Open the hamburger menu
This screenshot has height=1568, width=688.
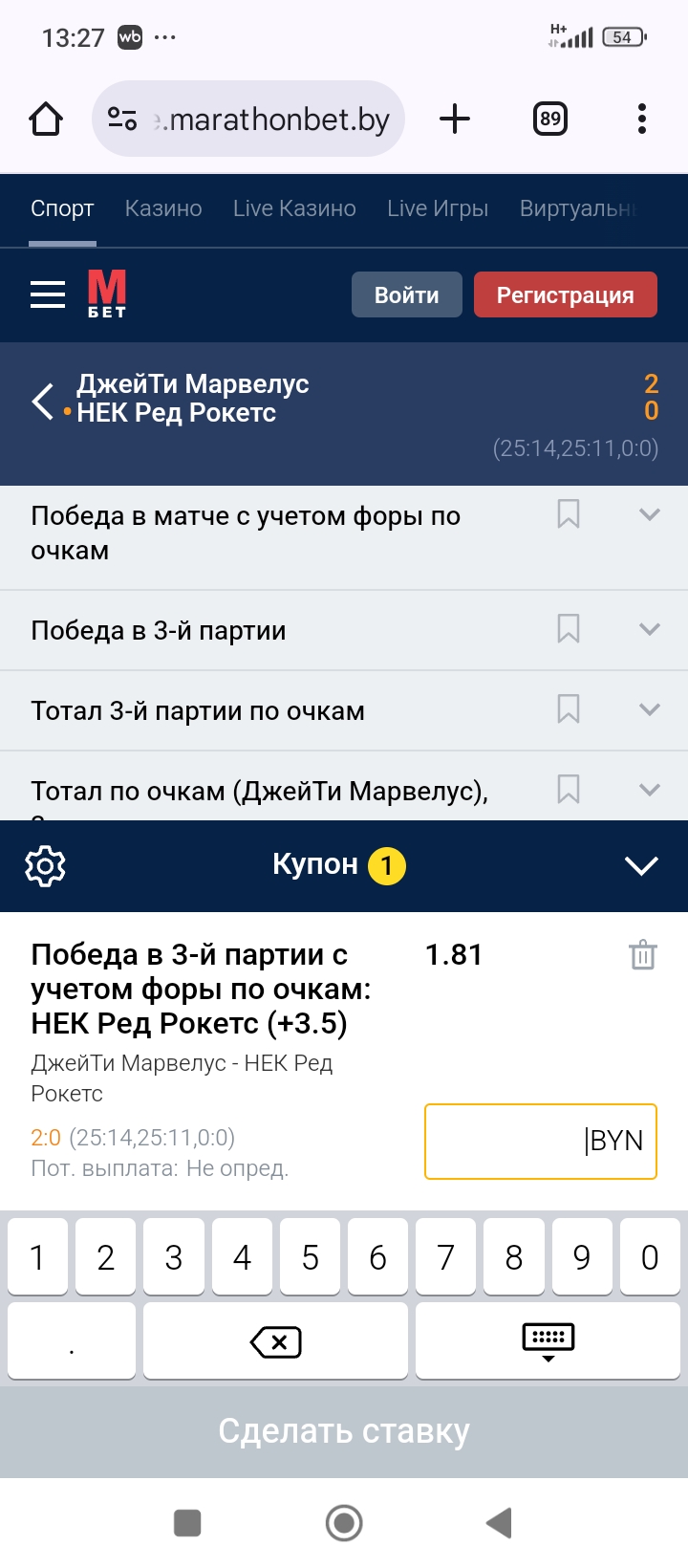pyautogui.click(x=48, y=294)
